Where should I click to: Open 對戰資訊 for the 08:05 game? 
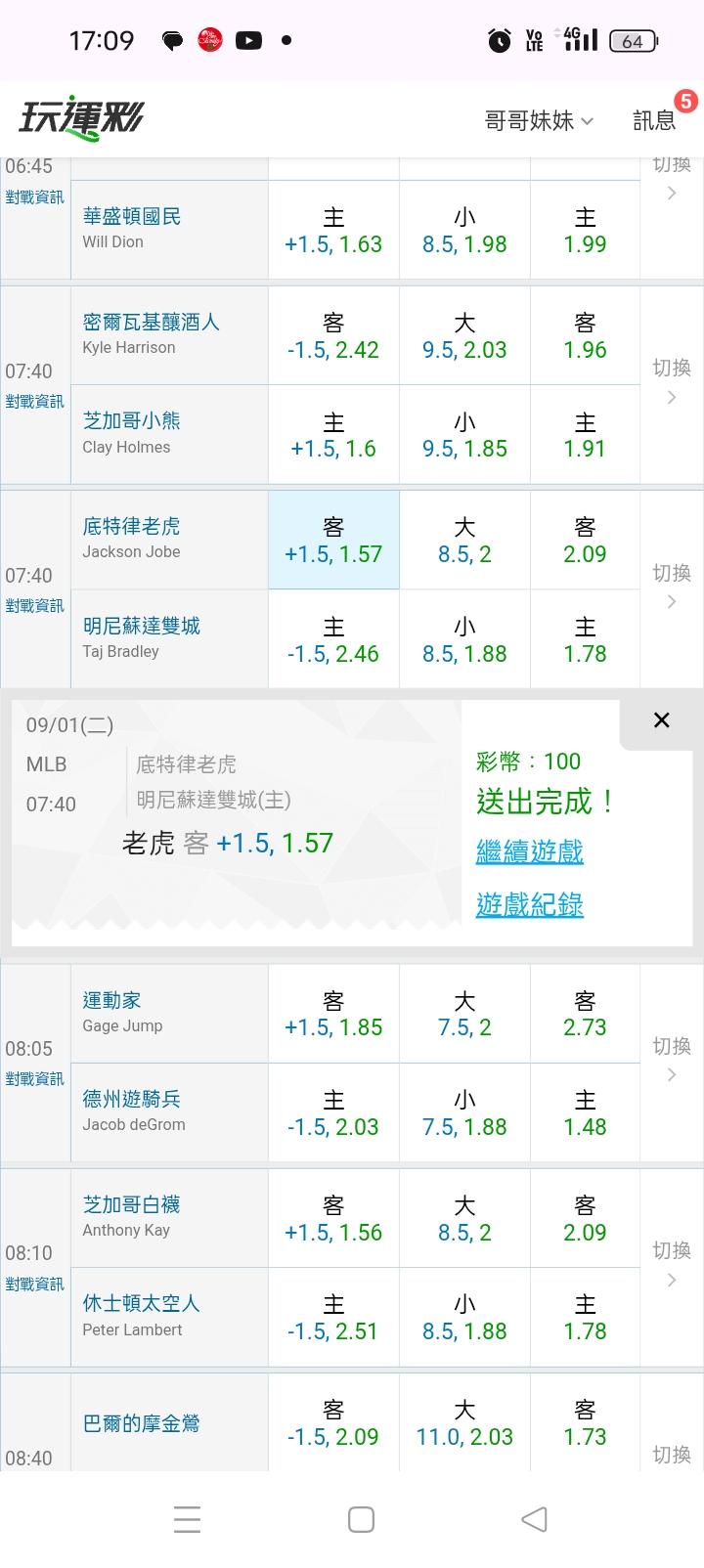point(35,1078)
